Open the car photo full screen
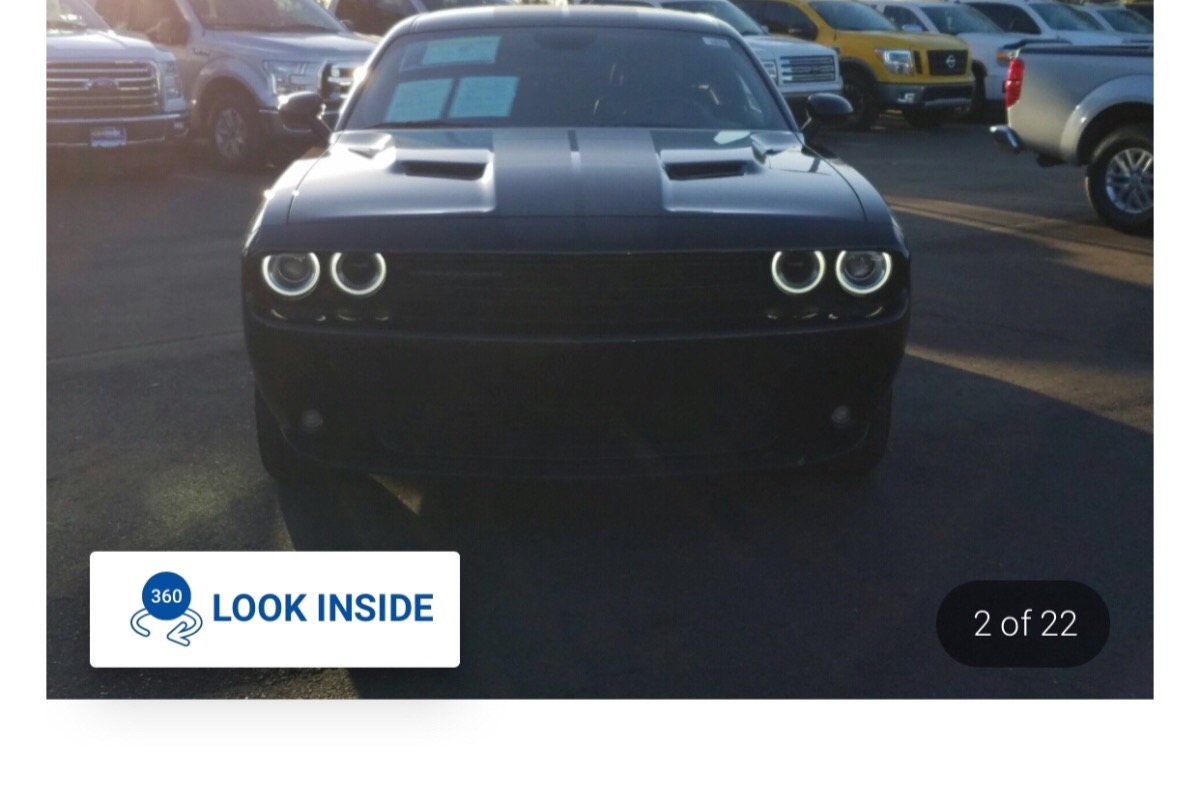The width and height of the screenshot is (1200, 799). (600, 300)
